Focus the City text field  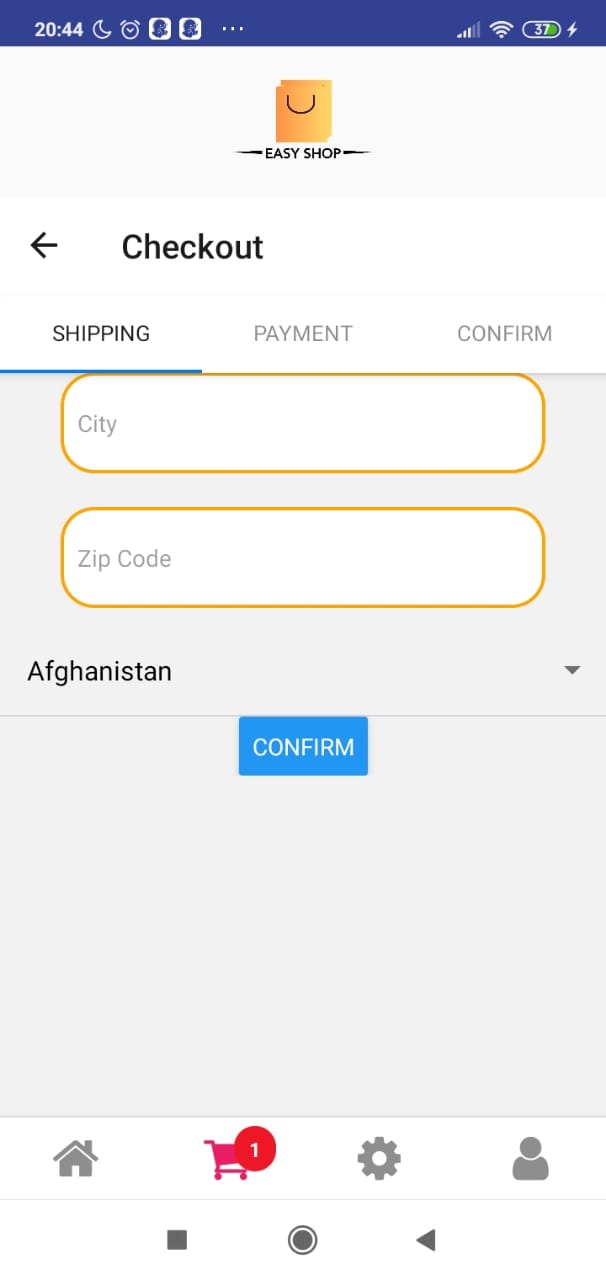[x=303, y=423]
